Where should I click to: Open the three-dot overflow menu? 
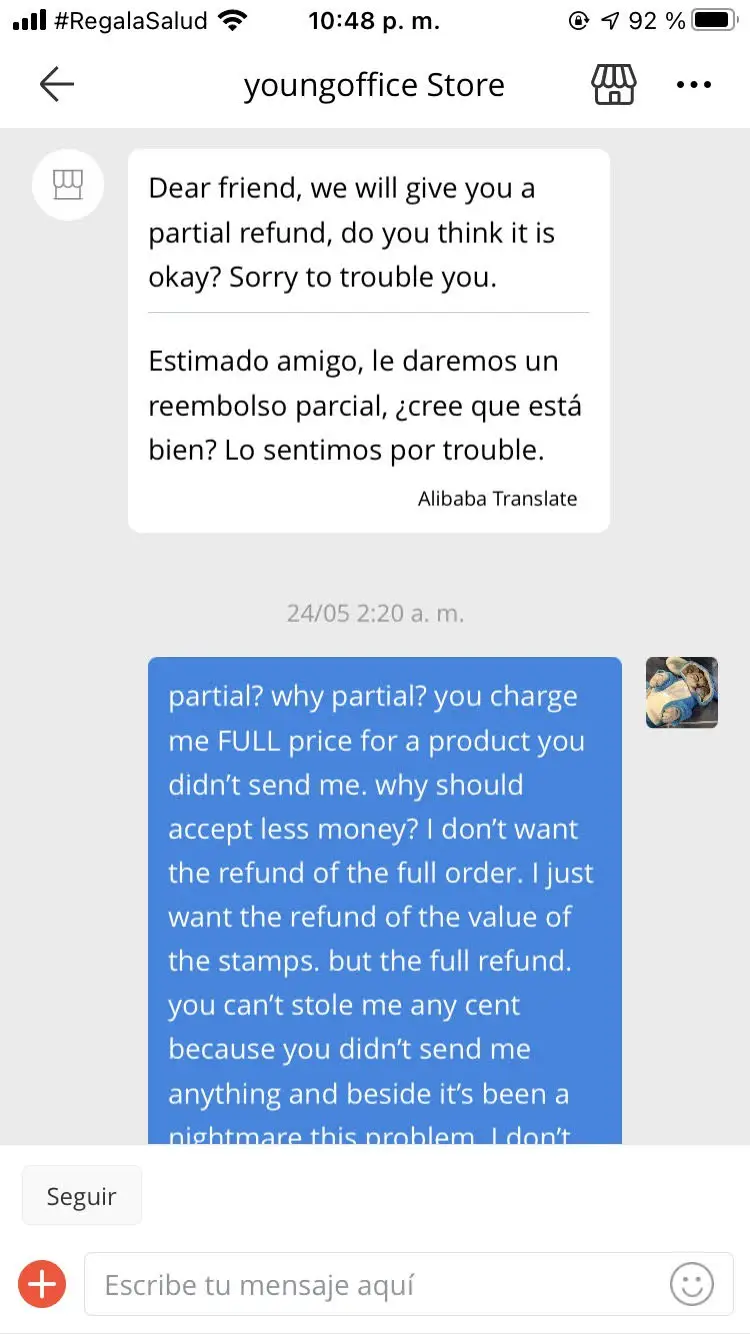693,85
